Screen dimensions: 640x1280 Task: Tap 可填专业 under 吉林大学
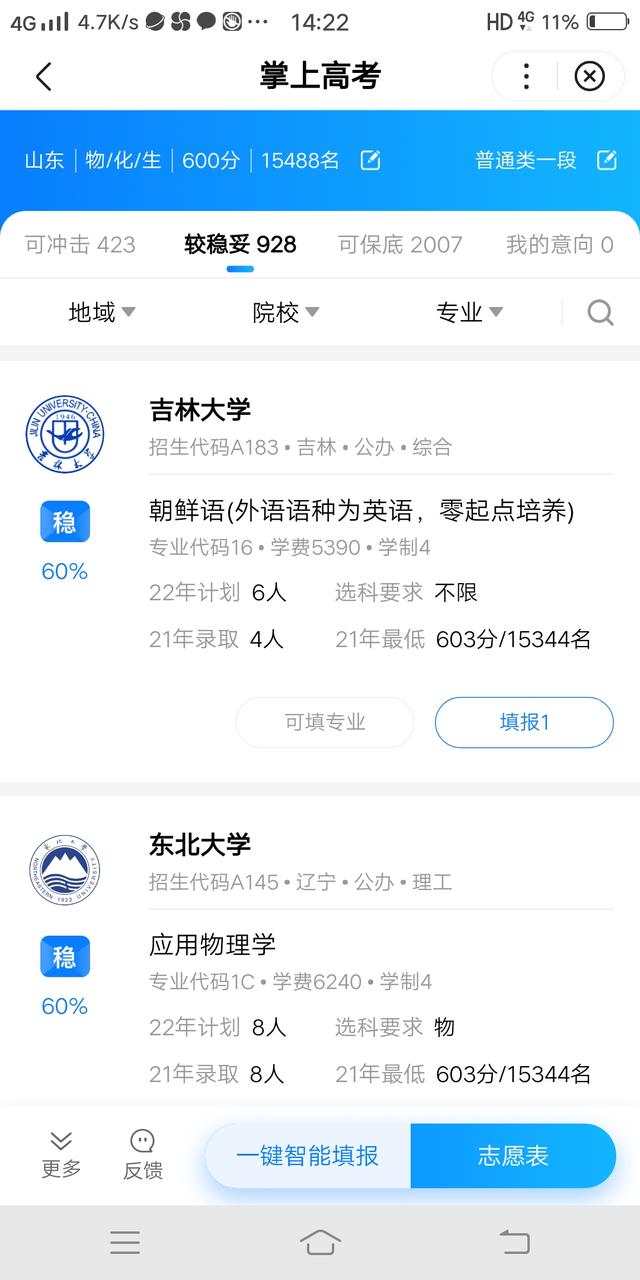coord(325,722)
